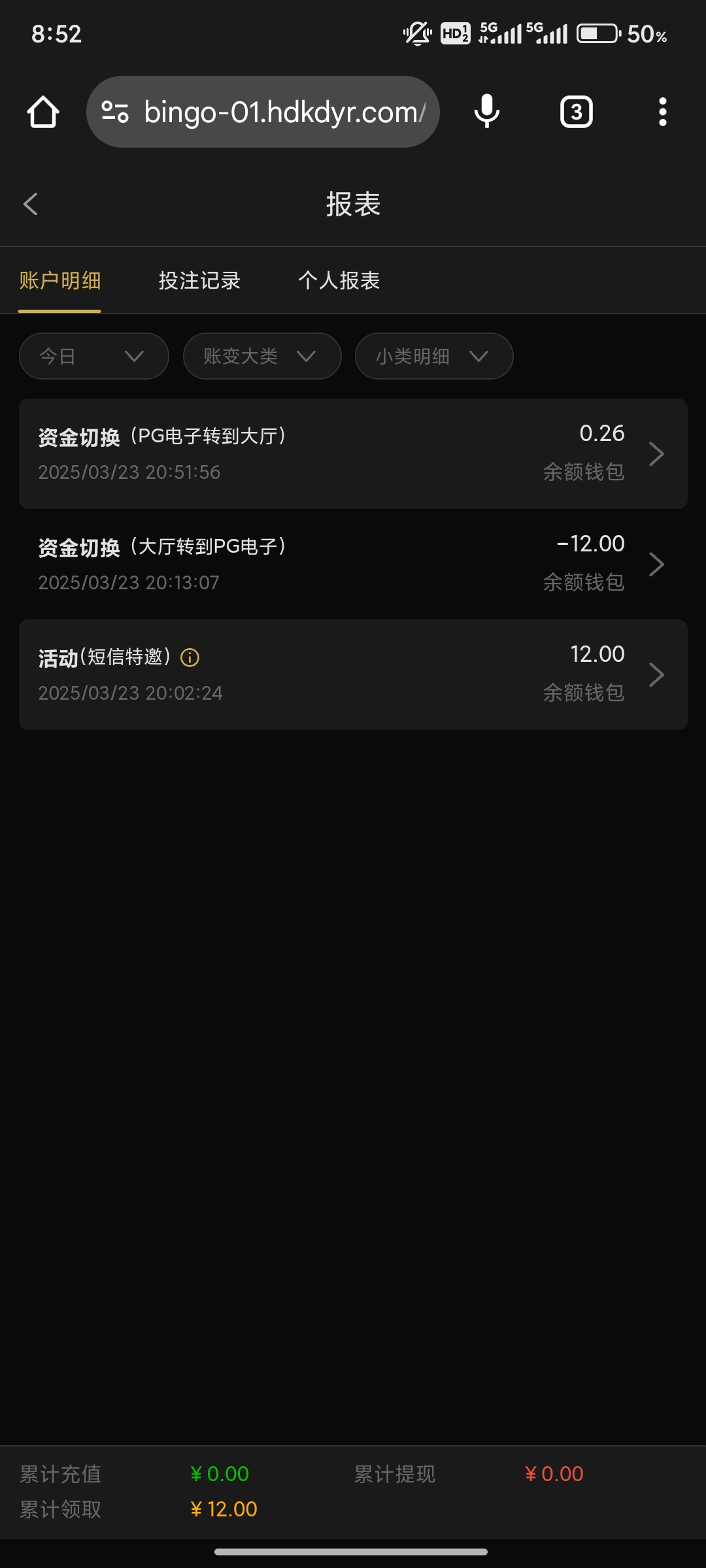Expand the 账变大类 filter dropdown
Screen dimensions: 706x1568
coord(261,356)
